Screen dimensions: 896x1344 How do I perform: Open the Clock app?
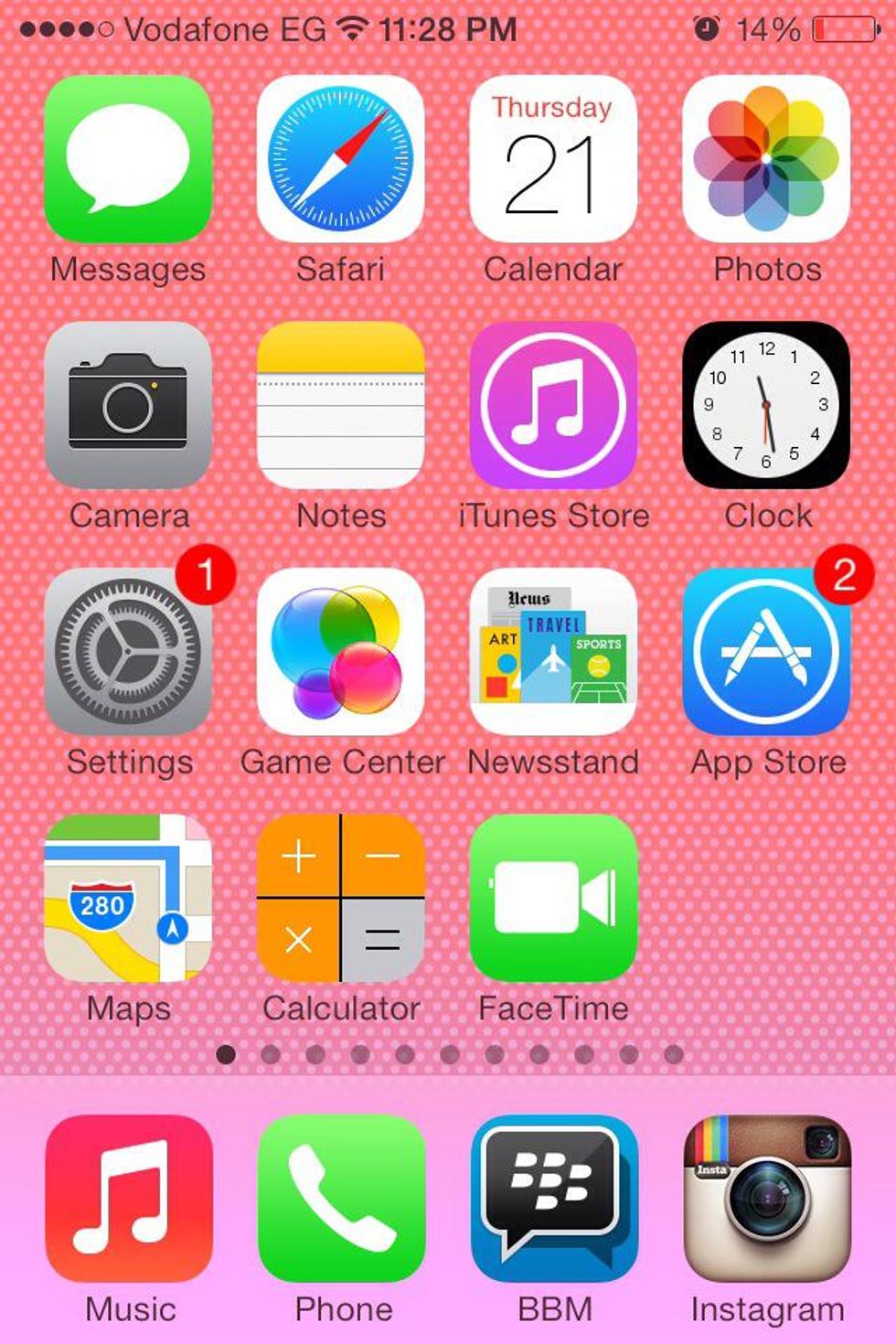(x=766, y=405)
